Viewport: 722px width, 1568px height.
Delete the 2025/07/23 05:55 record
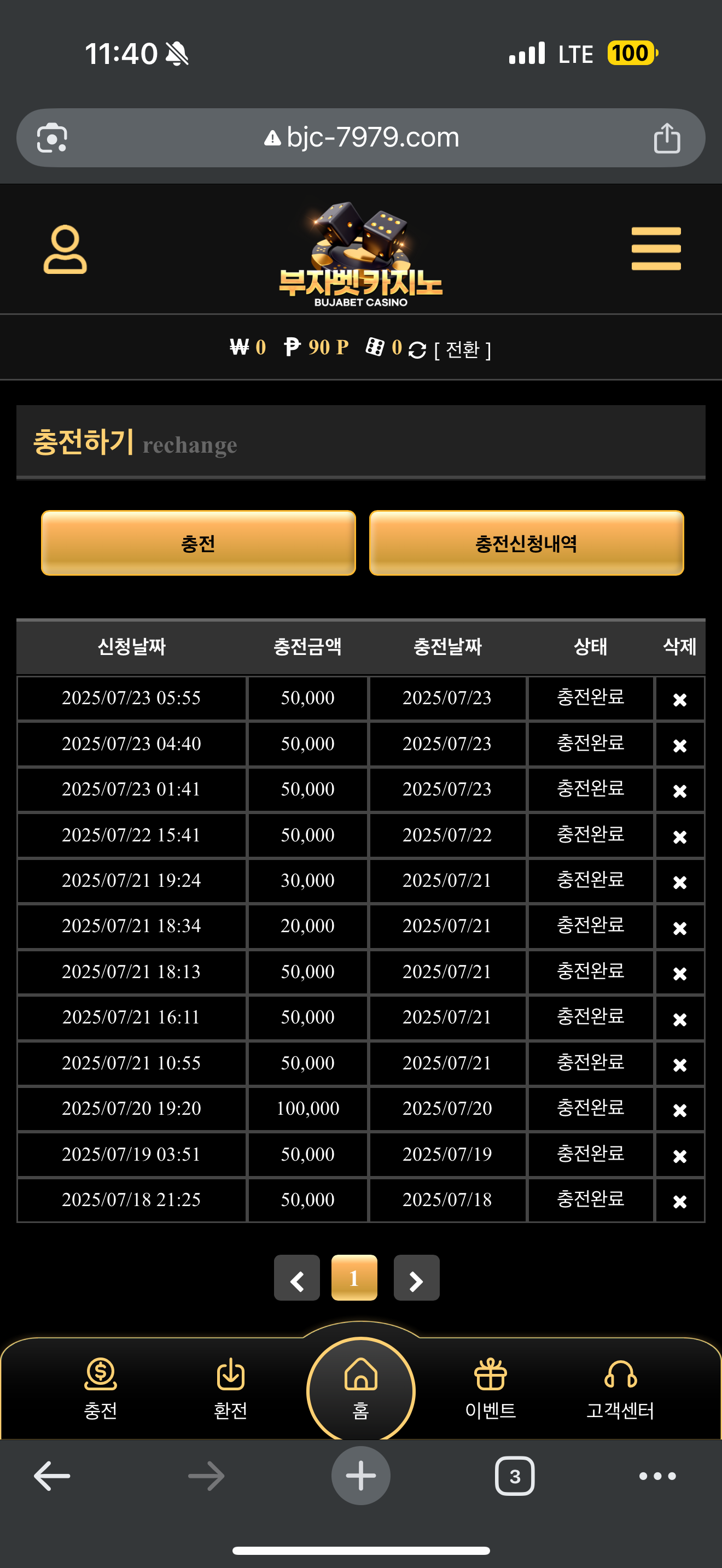pos(679,699)
